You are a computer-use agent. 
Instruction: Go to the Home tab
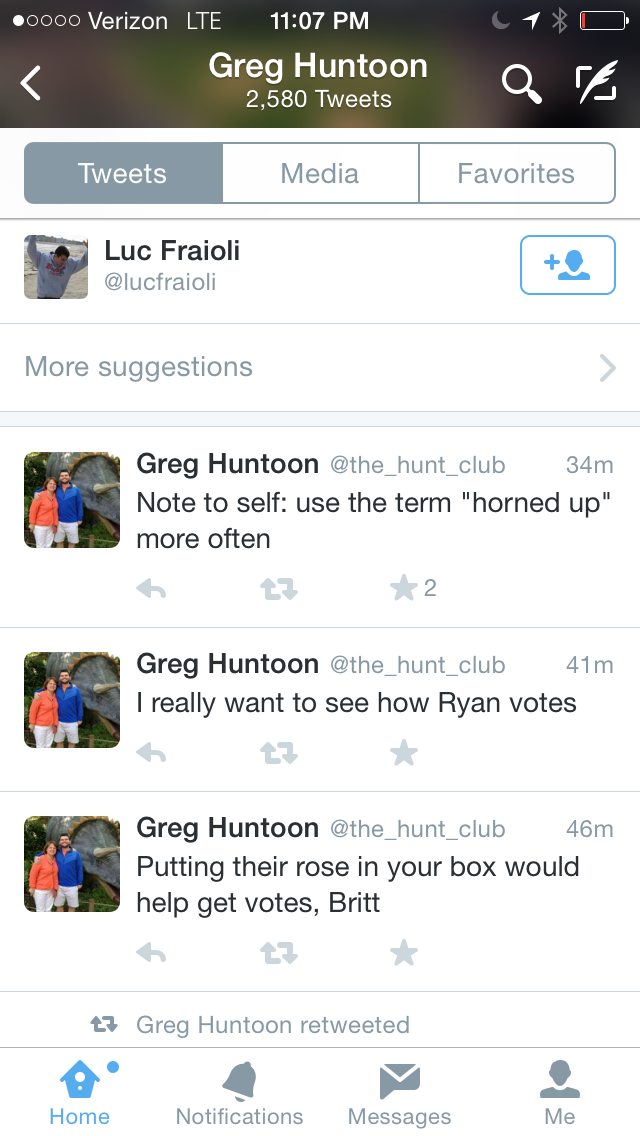[80, 1093]
